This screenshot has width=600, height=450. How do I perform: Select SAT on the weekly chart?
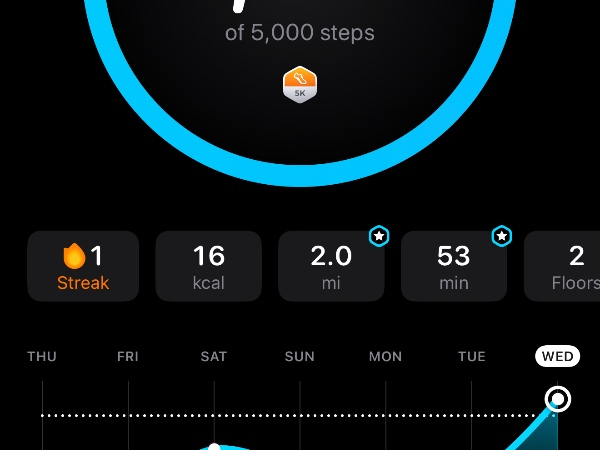click(x=214, y=356)
